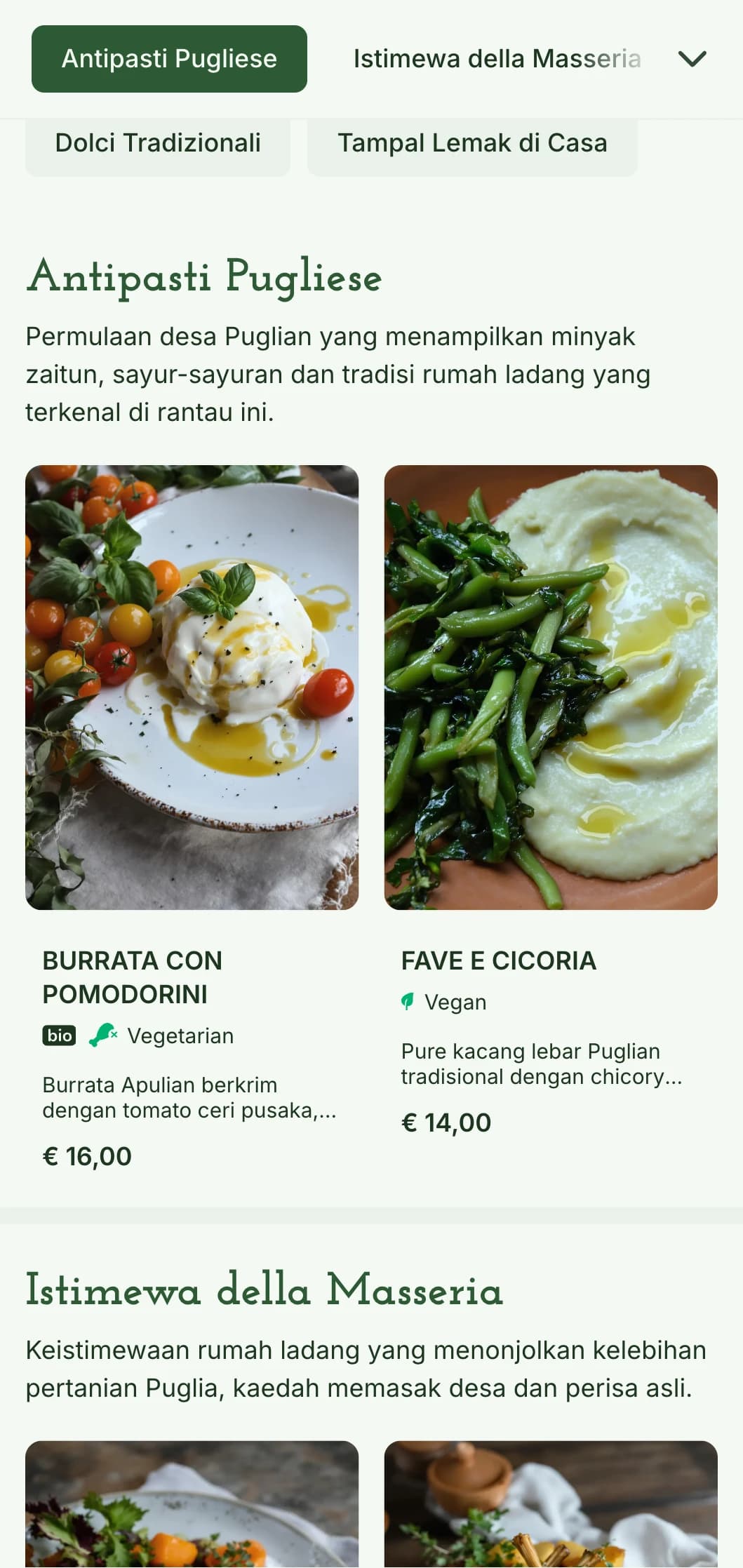Switch to the Istimewa della Masseria tab
The height and width of the screenshot is (1568, 743).
coord(496,59)
